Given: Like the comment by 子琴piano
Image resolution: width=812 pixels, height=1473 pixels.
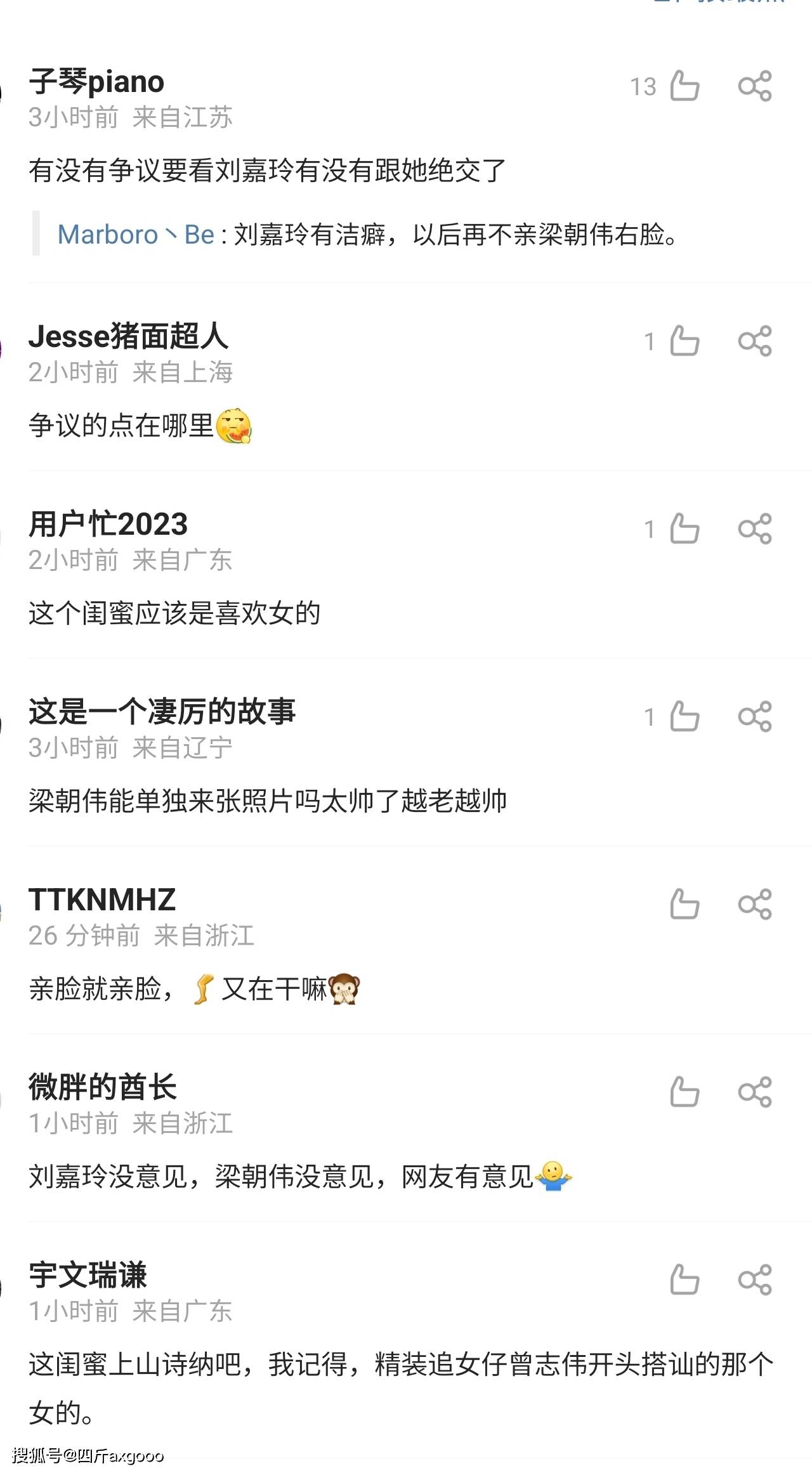Looking at the screenshot, I should pos(684,86).
